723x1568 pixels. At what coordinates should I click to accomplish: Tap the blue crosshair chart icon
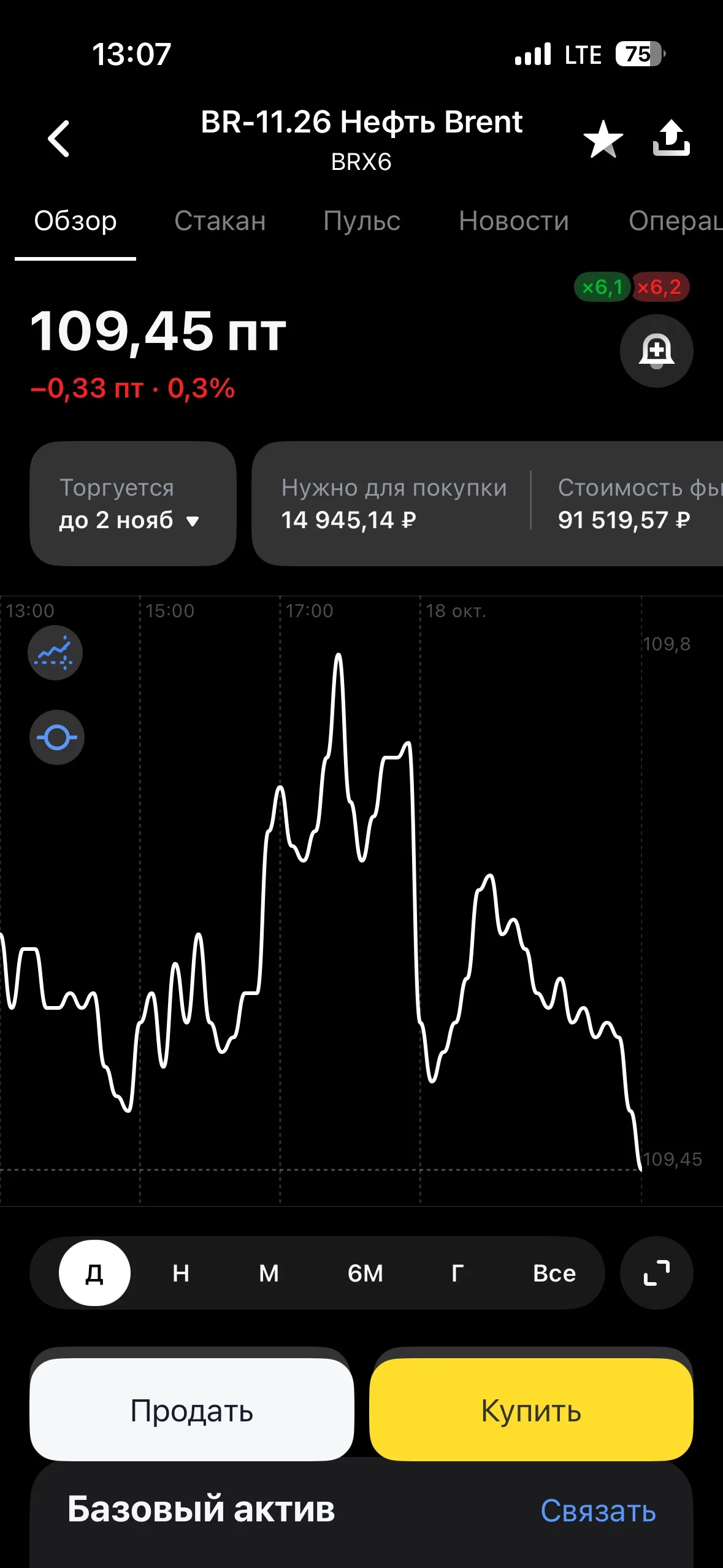[57, 737]
